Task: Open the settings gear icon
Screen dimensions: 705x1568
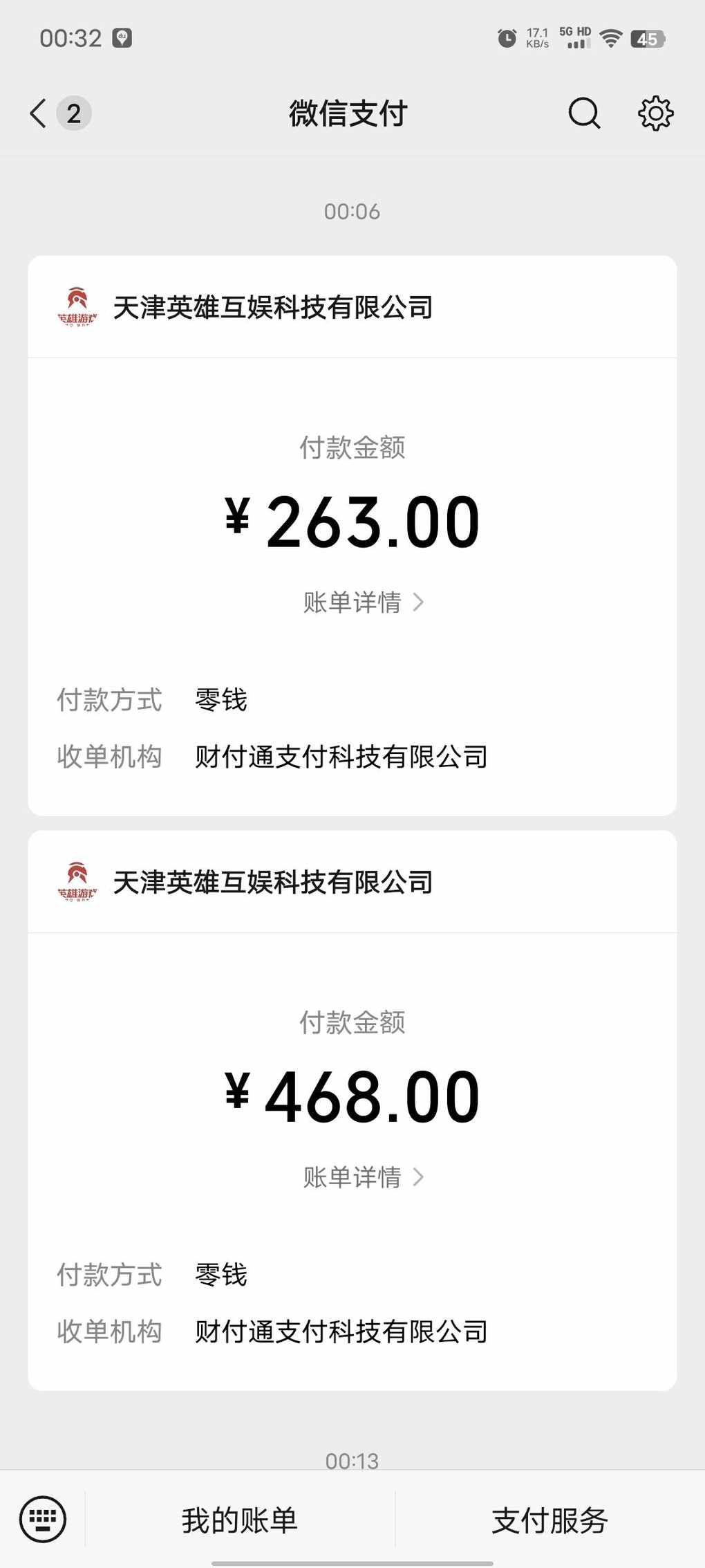Action: (x=655, y=113)
